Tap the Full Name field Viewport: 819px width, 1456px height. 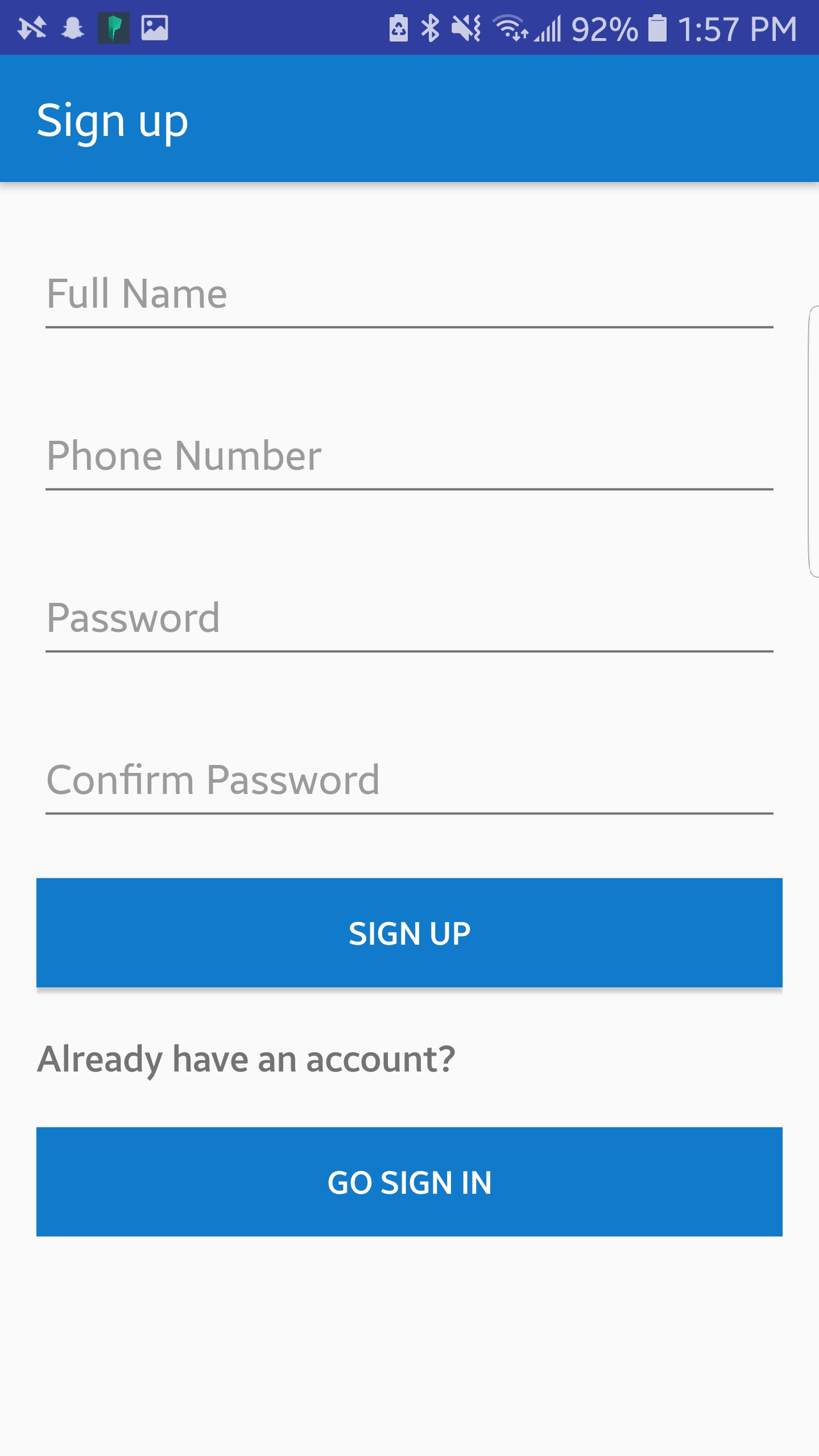tap(409, 295)
